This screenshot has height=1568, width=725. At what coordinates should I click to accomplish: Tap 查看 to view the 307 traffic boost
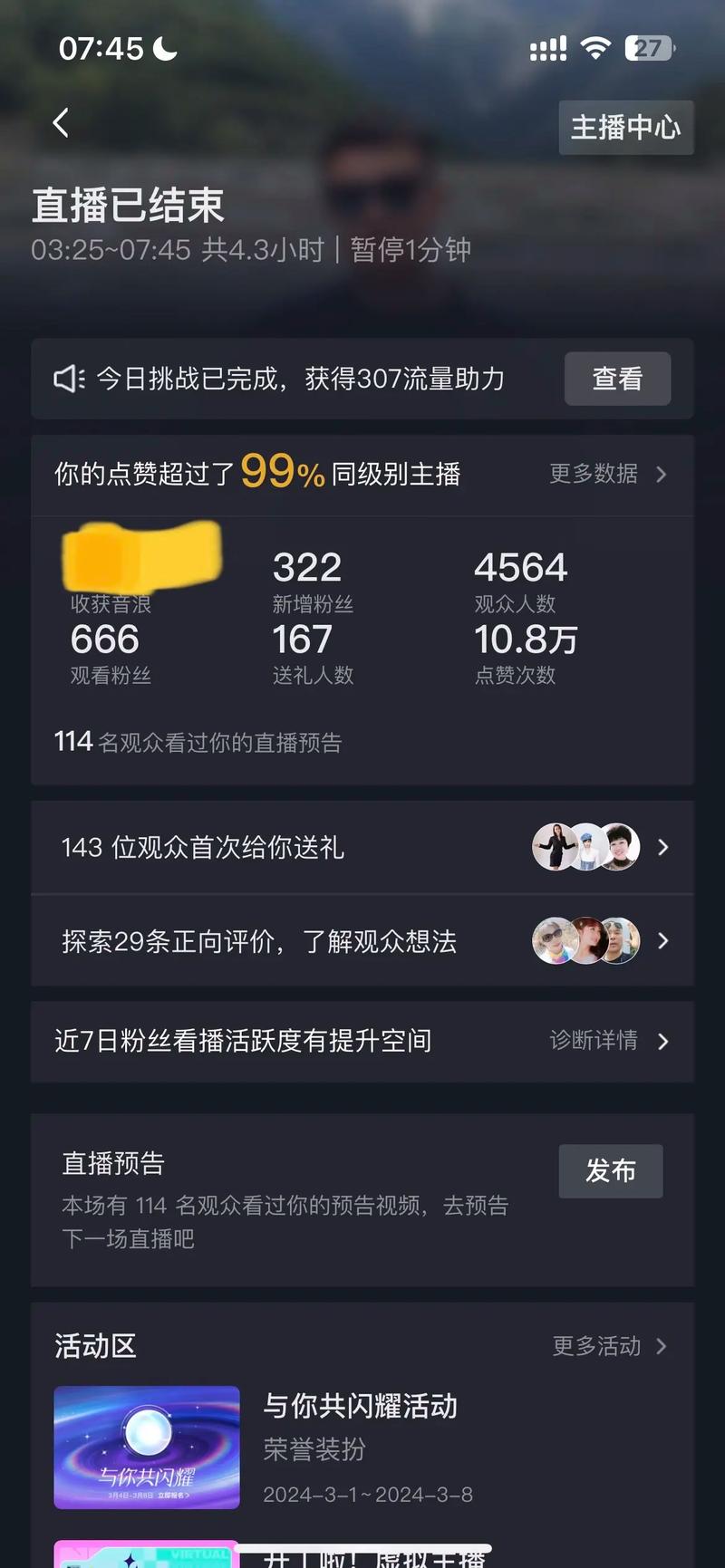(x=617, y=379)
